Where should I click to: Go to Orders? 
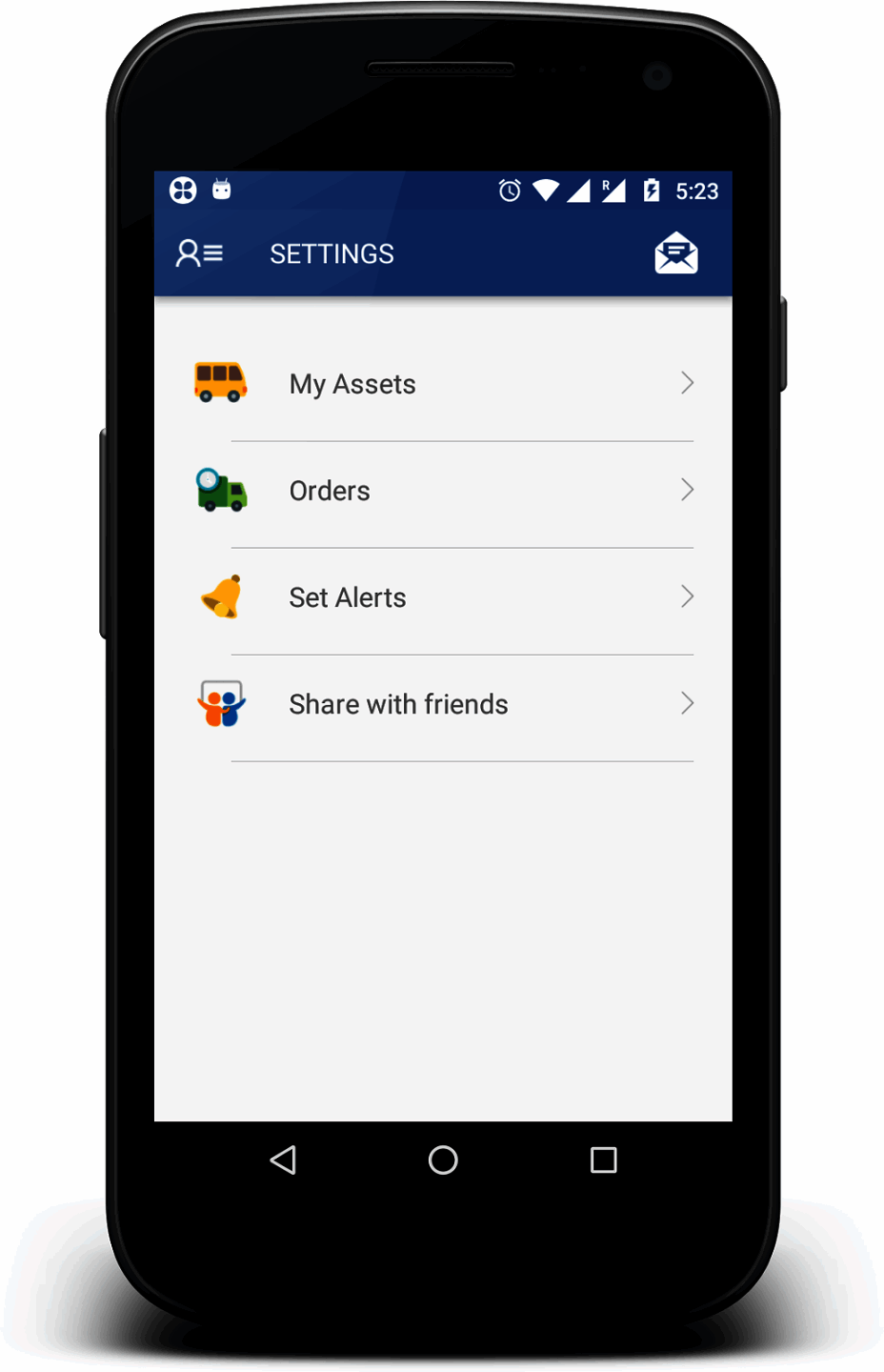click(443, 491)
